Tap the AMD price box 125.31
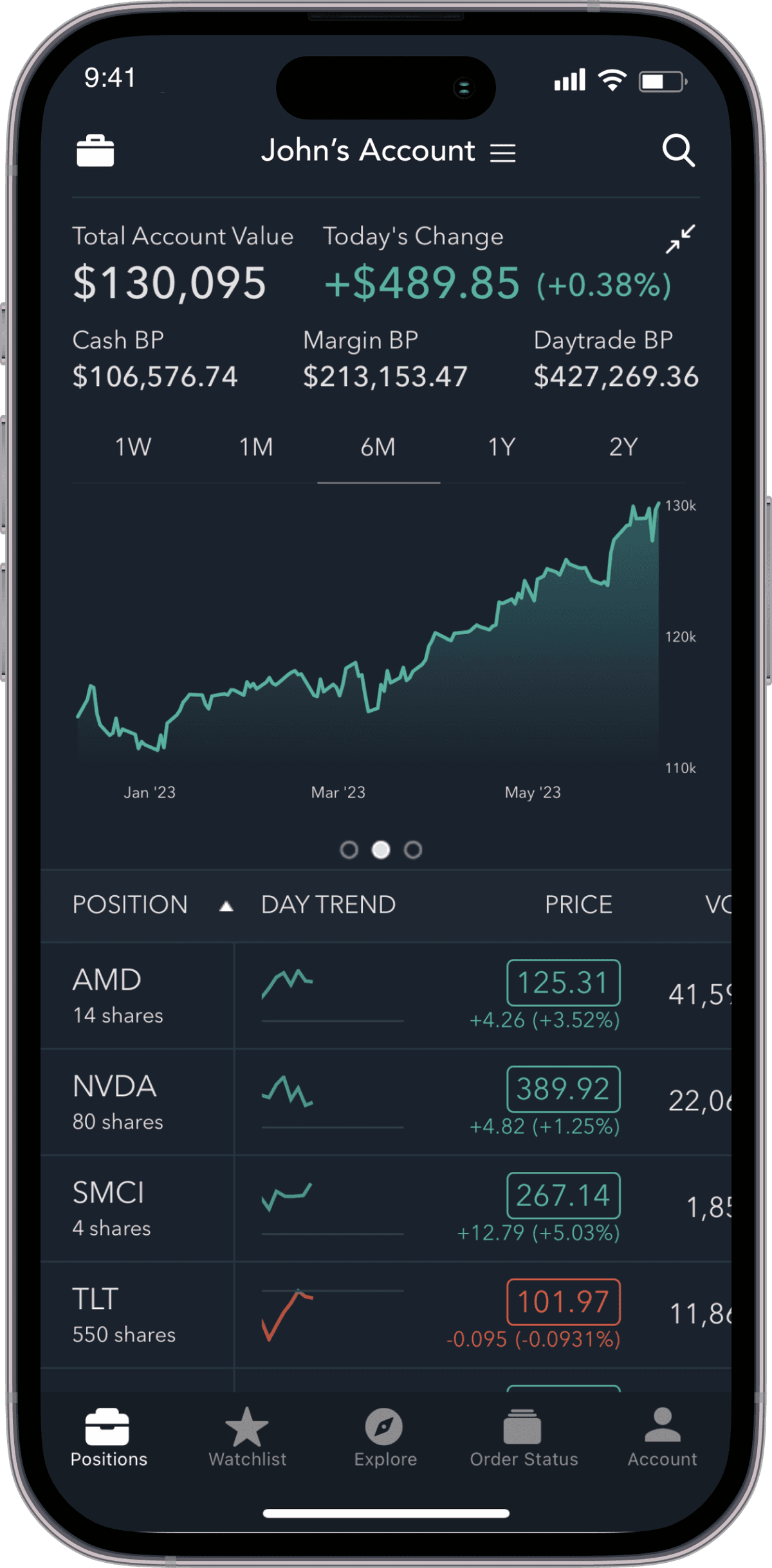The width and height of the screenshot is (772, 1568). click(x=563, y=983)
